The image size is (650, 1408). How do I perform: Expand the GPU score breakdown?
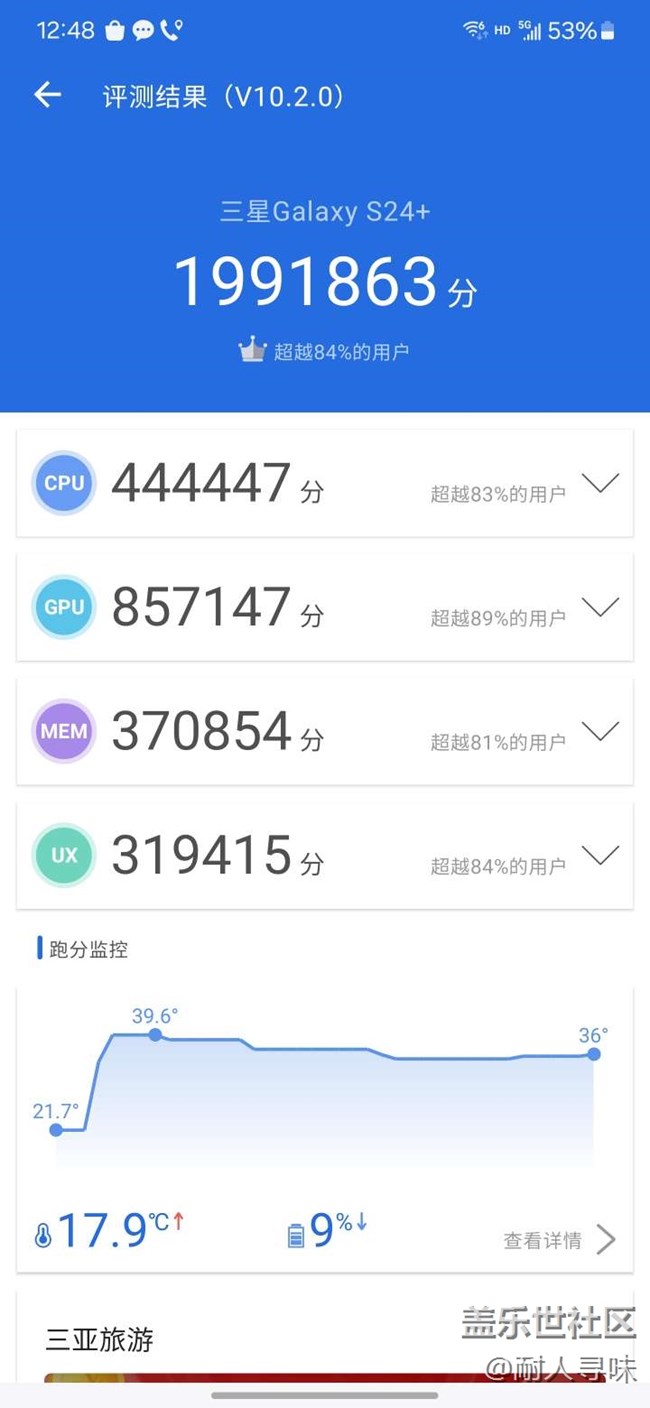pyautogui.click(x=600, y=607)
